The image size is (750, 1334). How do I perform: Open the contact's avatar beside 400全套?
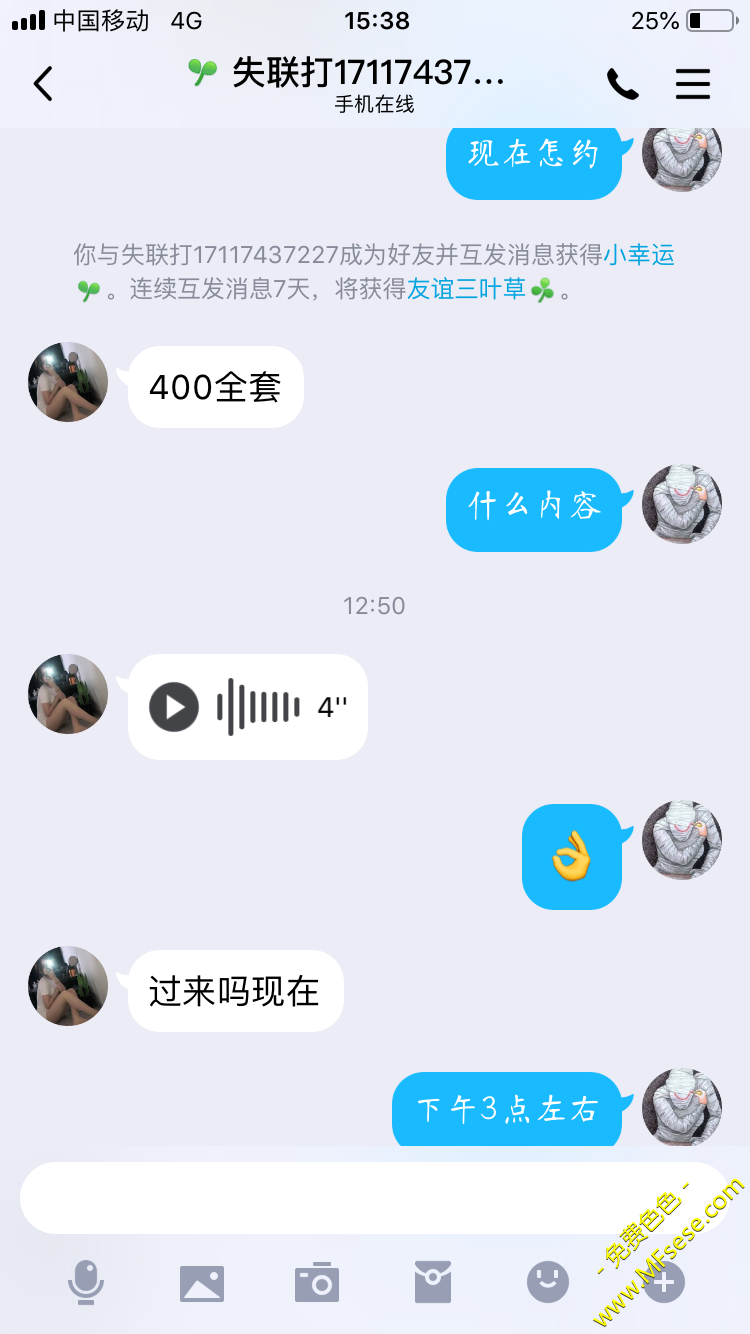(x=68, y=383)
